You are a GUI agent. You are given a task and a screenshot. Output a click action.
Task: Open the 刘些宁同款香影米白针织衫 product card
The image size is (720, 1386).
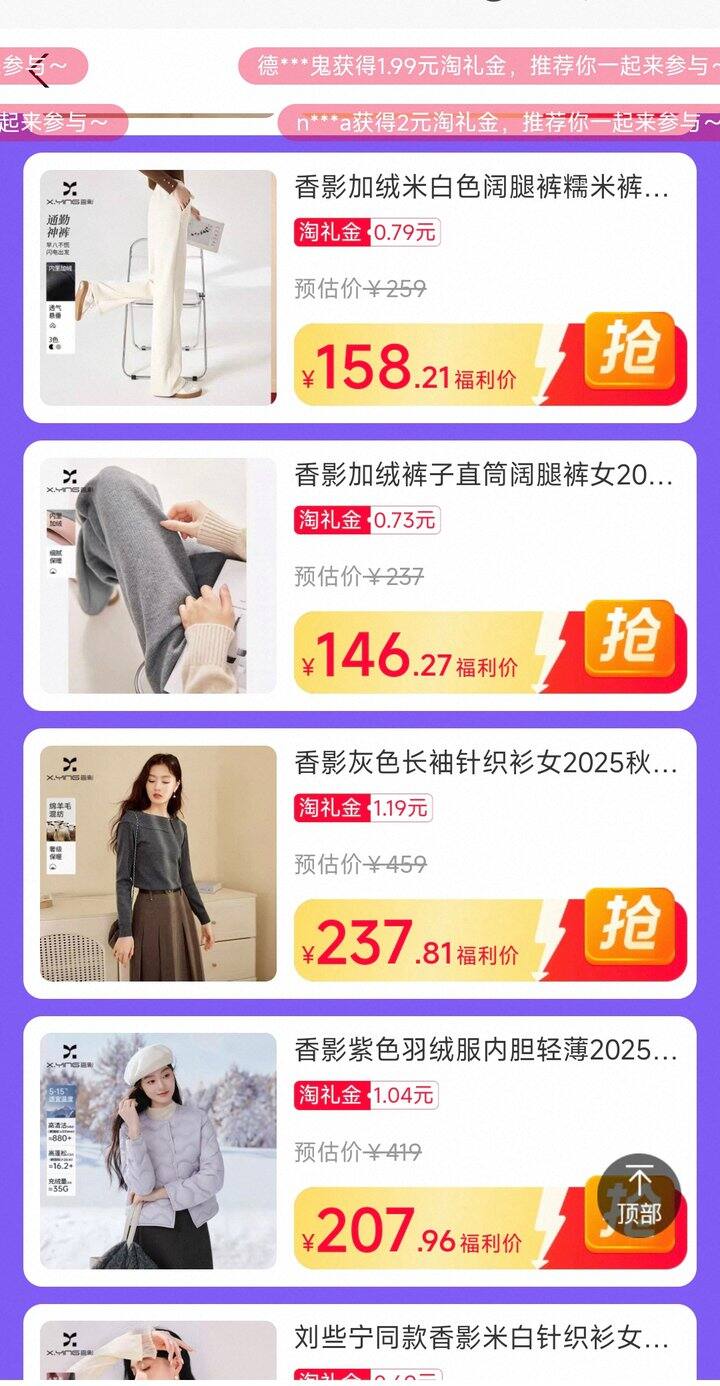click(481, 1337)
